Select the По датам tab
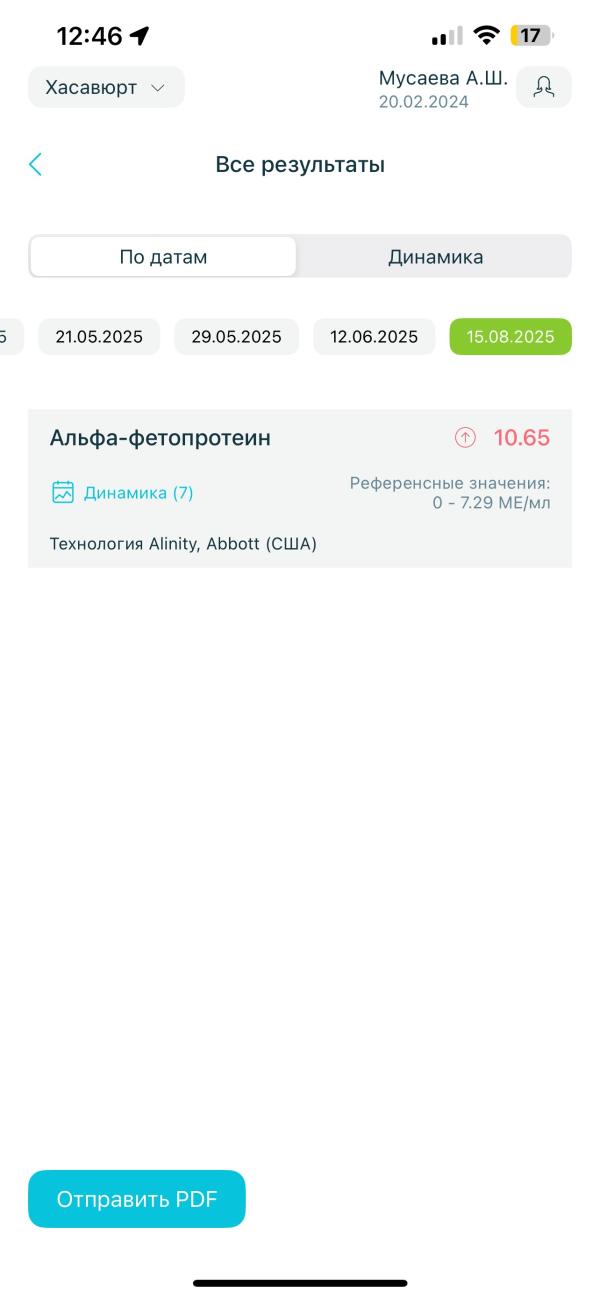 [x=163, y=257]
